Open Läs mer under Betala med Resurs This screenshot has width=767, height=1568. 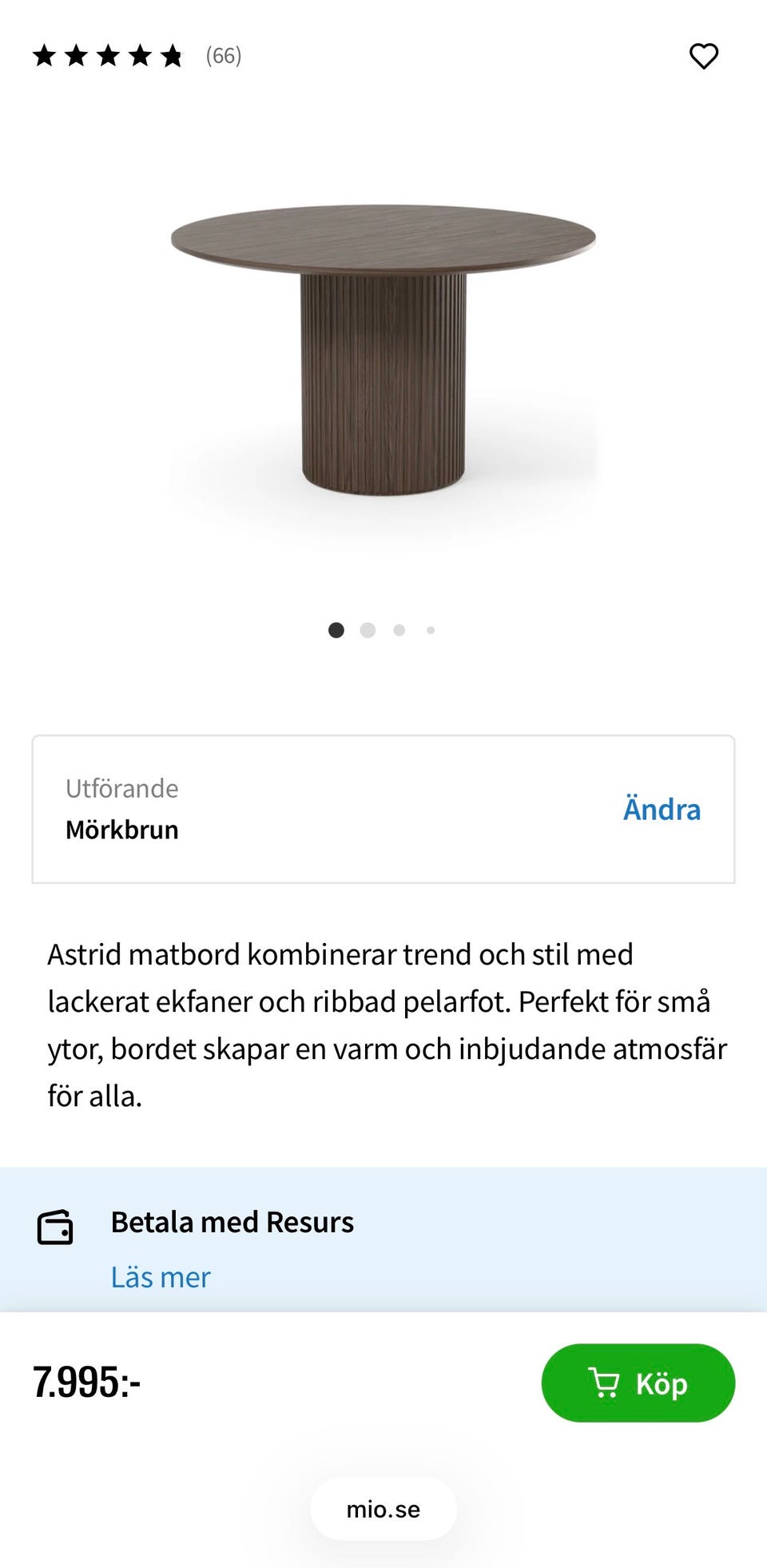pos(161,1277)
